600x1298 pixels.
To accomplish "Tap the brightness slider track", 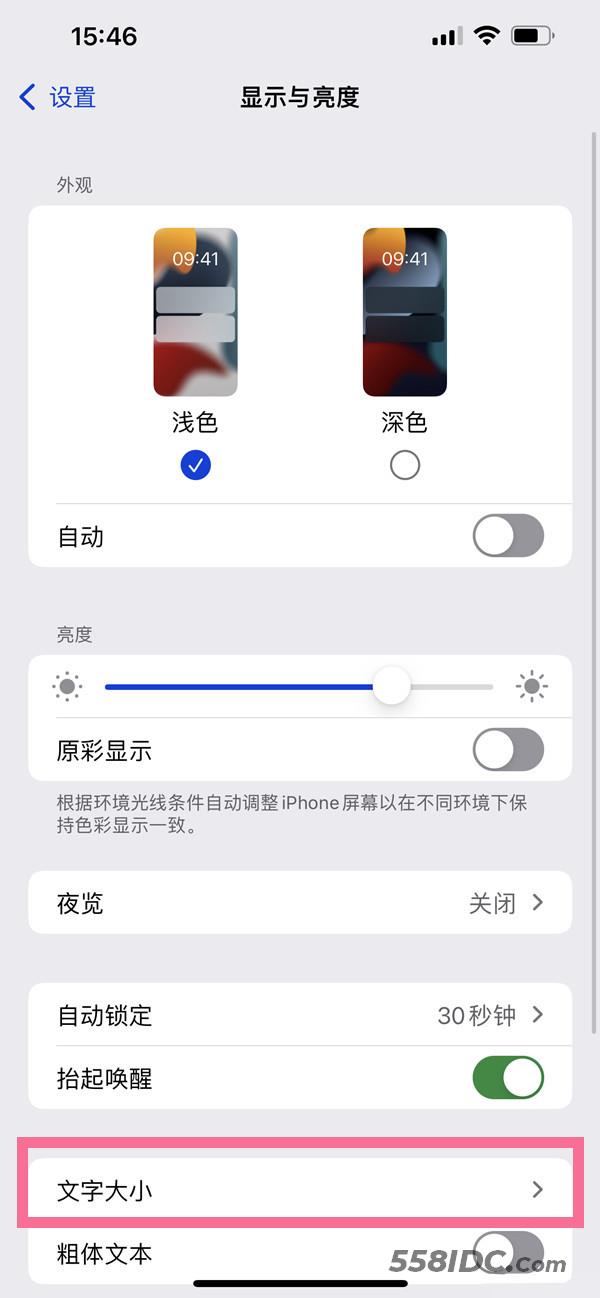I will tap(299, 686).
